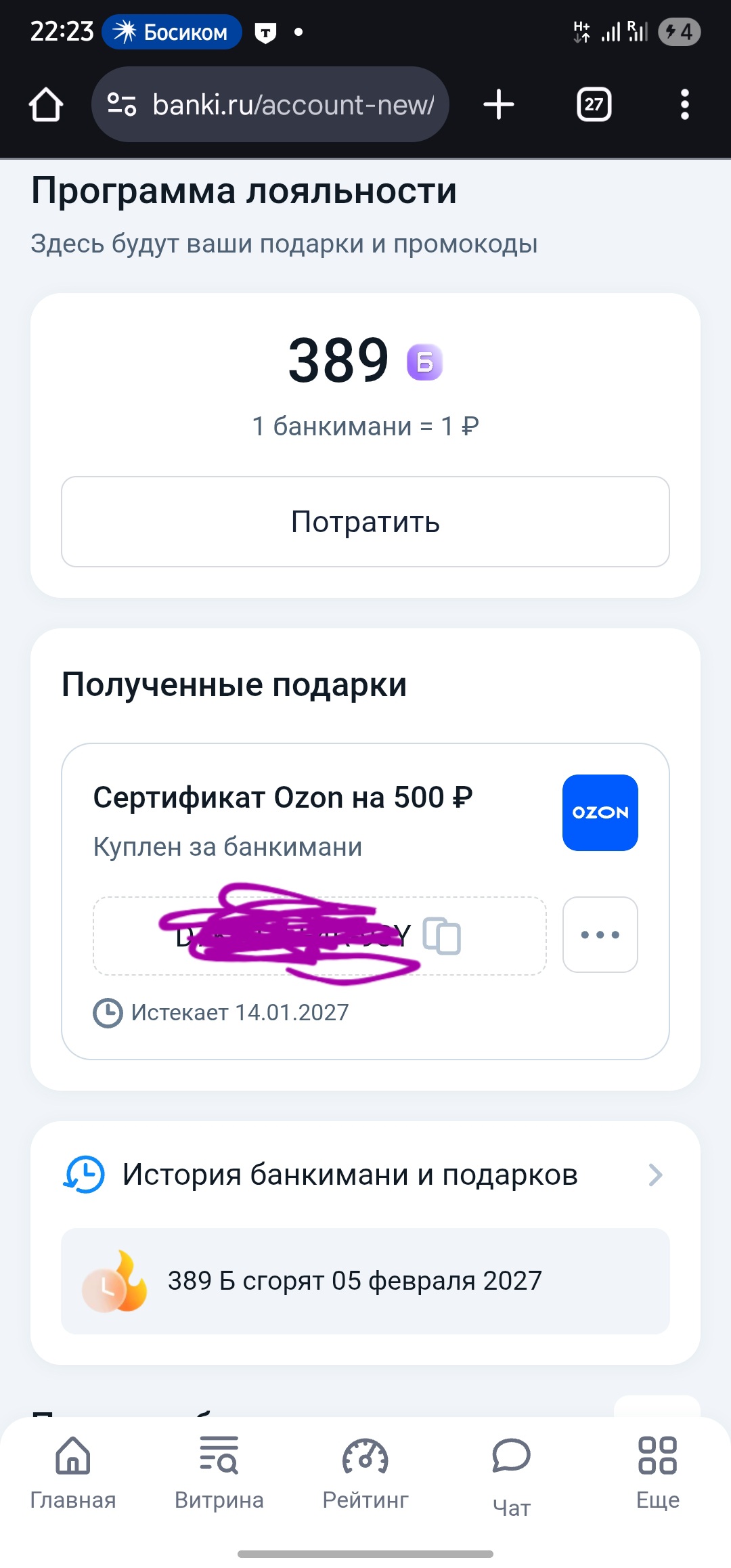
Task: View the 27 open browser tabs
Action: [594, 105]
